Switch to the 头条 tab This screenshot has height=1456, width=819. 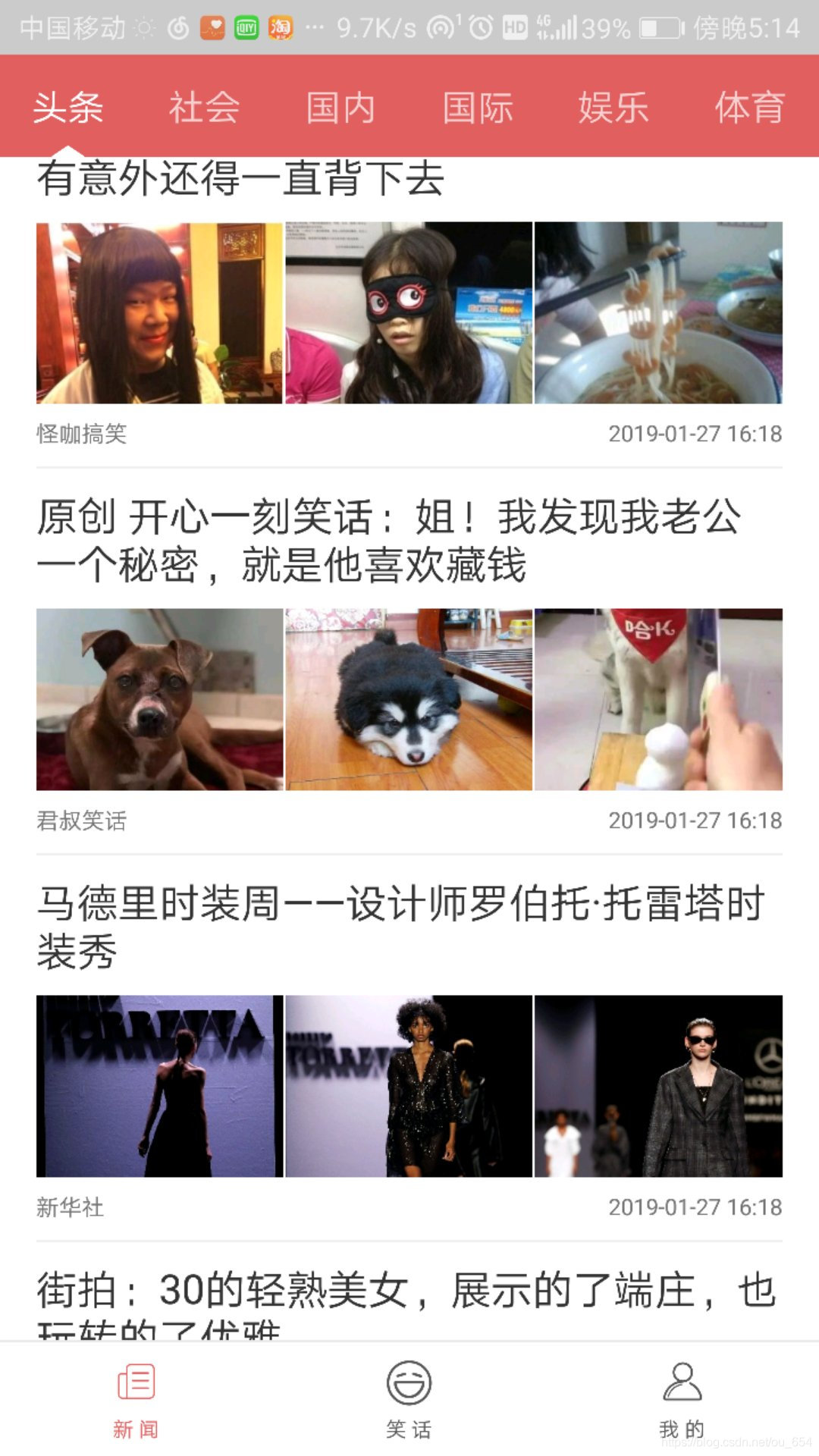(x=68, y=107)
